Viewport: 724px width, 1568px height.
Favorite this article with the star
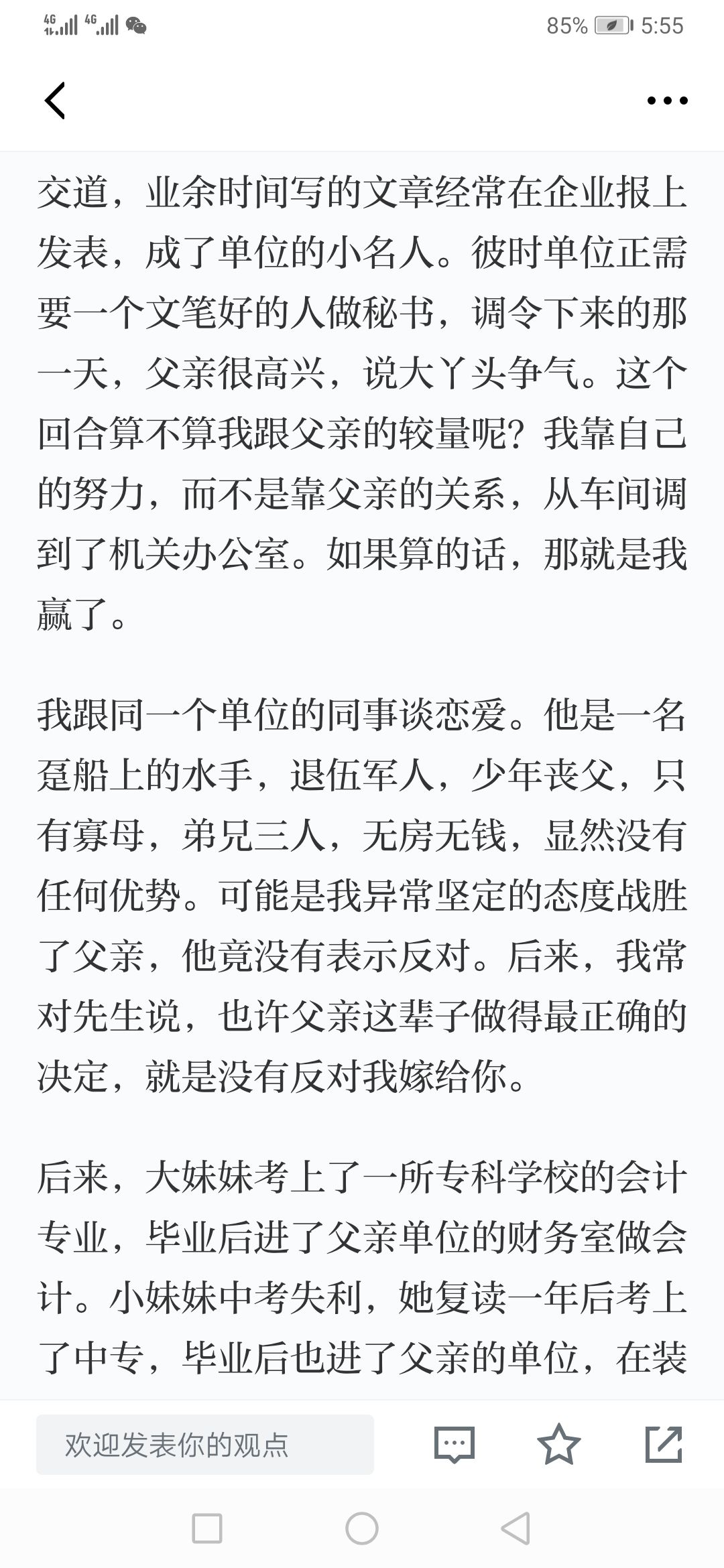pyautogui.click(x=559, y=1444)
